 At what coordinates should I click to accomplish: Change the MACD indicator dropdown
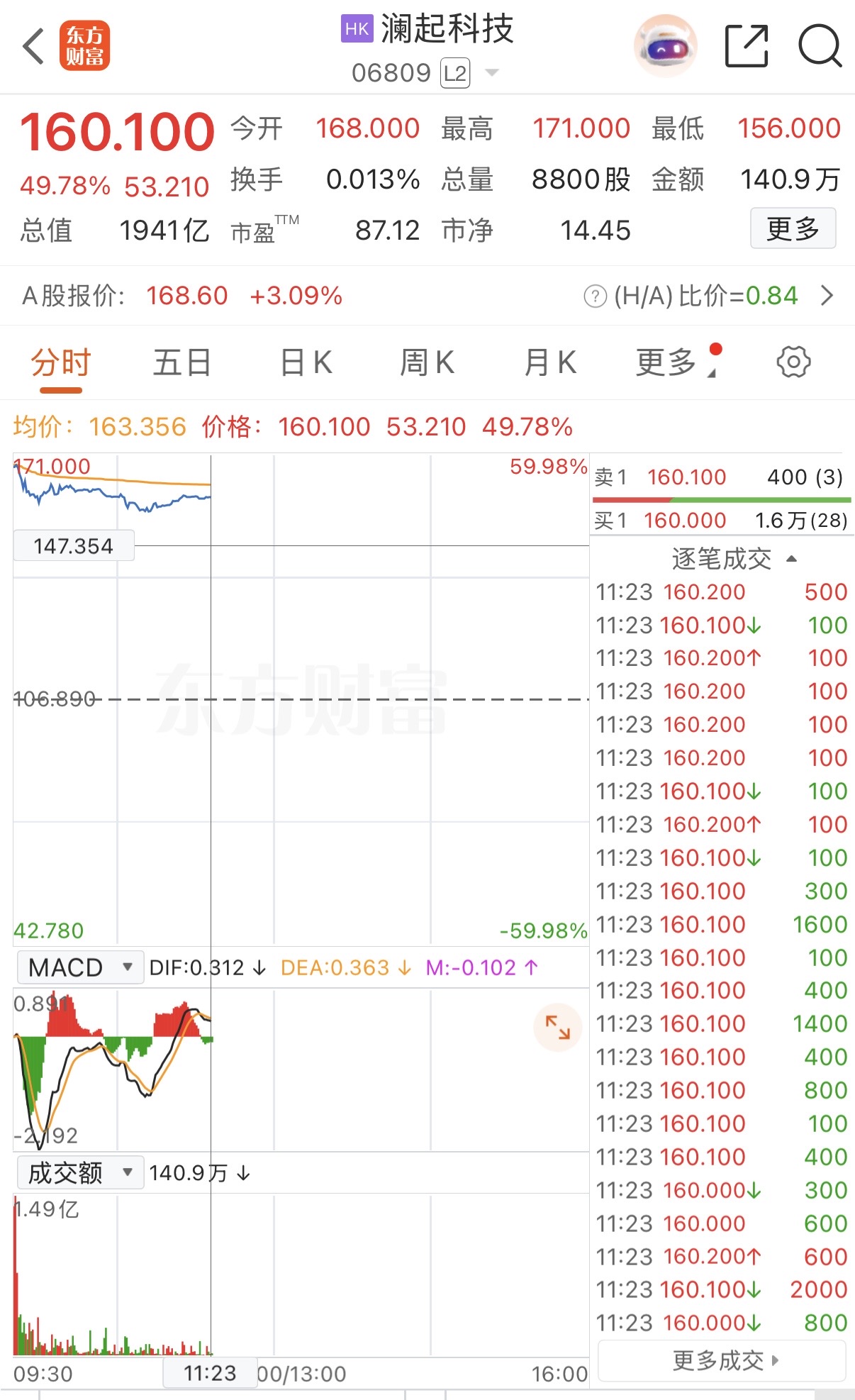[x=80, y=967]
